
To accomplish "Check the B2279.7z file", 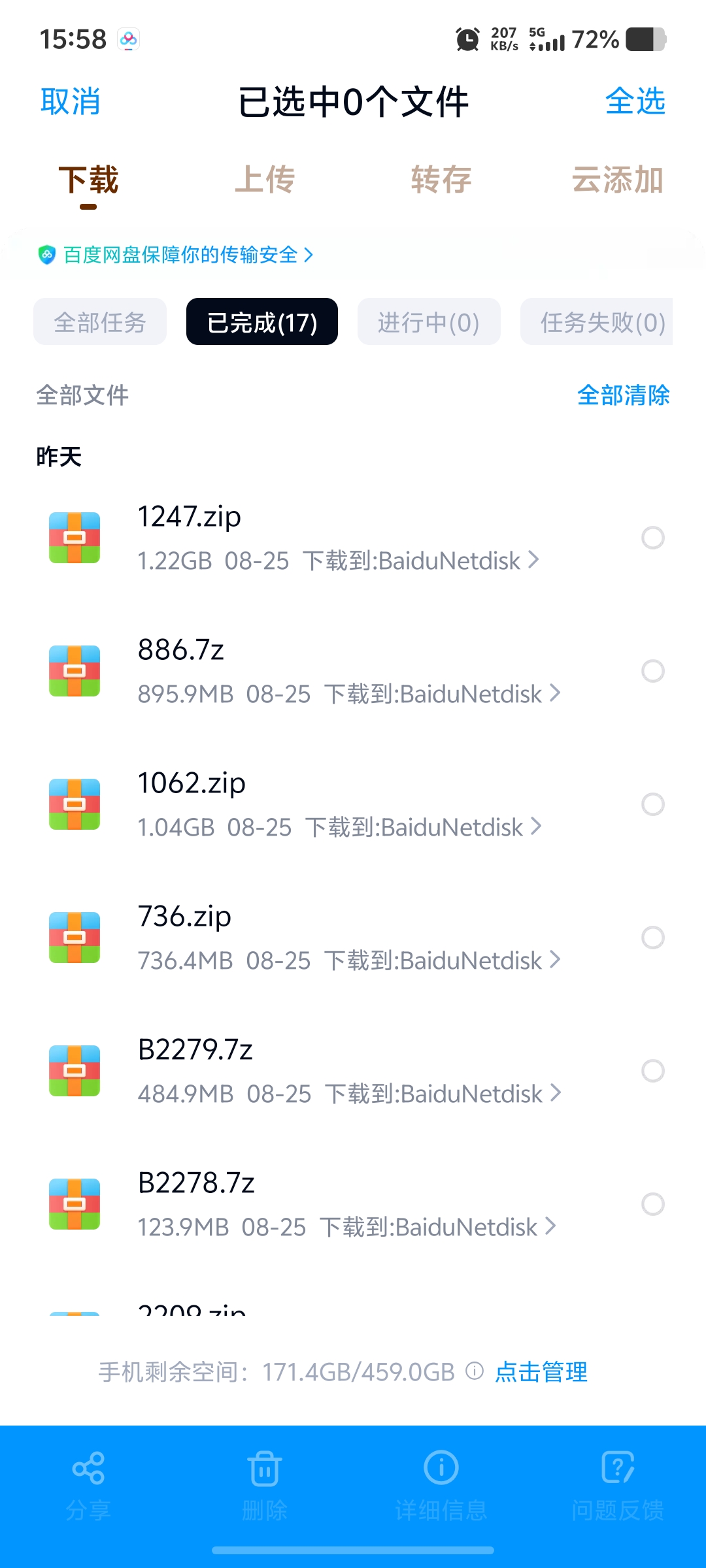I will click(x=653, y=1071).
